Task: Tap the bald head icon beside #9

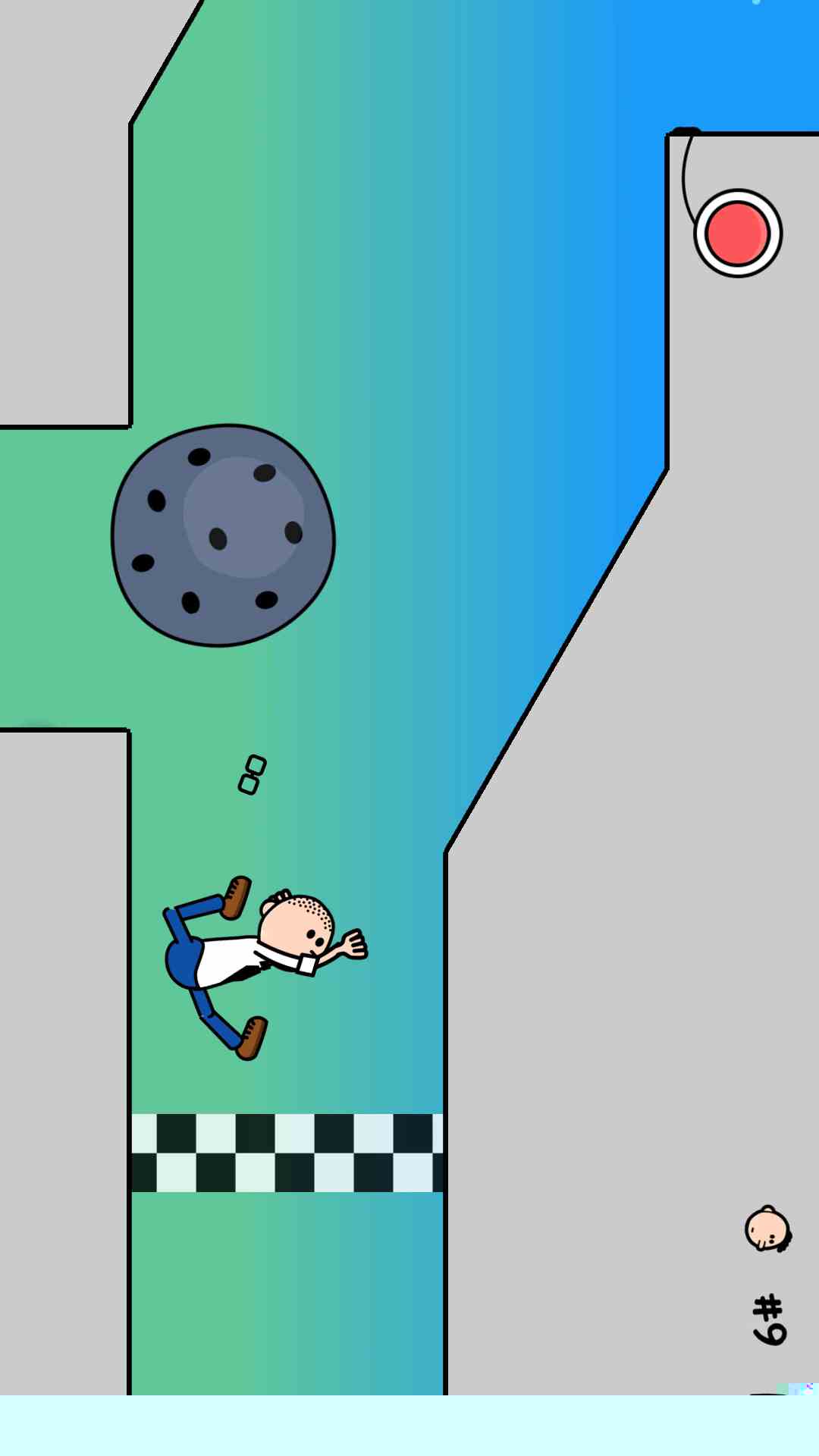Action: [x=767, y=1228]
